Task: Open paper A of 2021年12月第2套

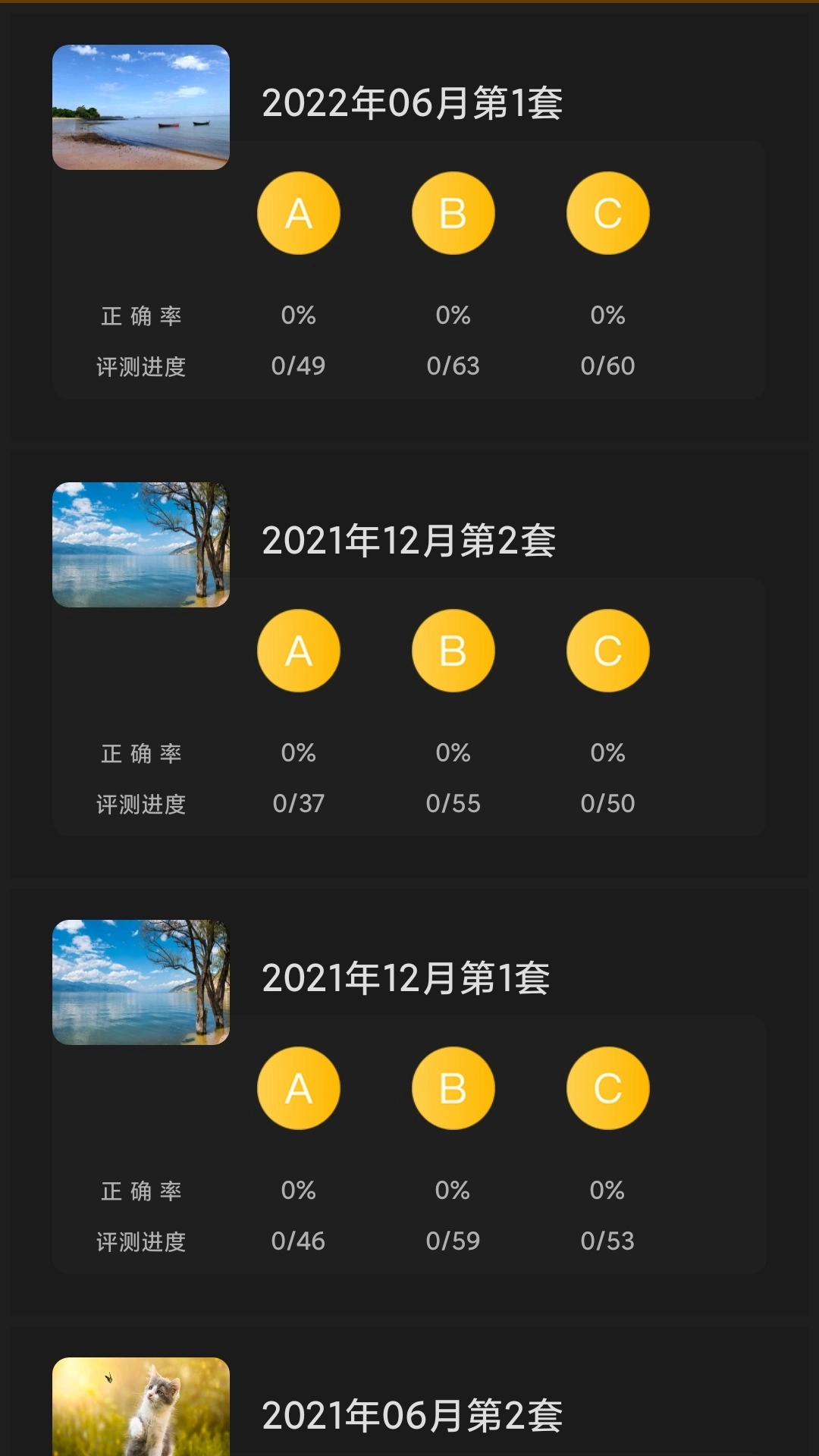Action: tap(299, 651)
